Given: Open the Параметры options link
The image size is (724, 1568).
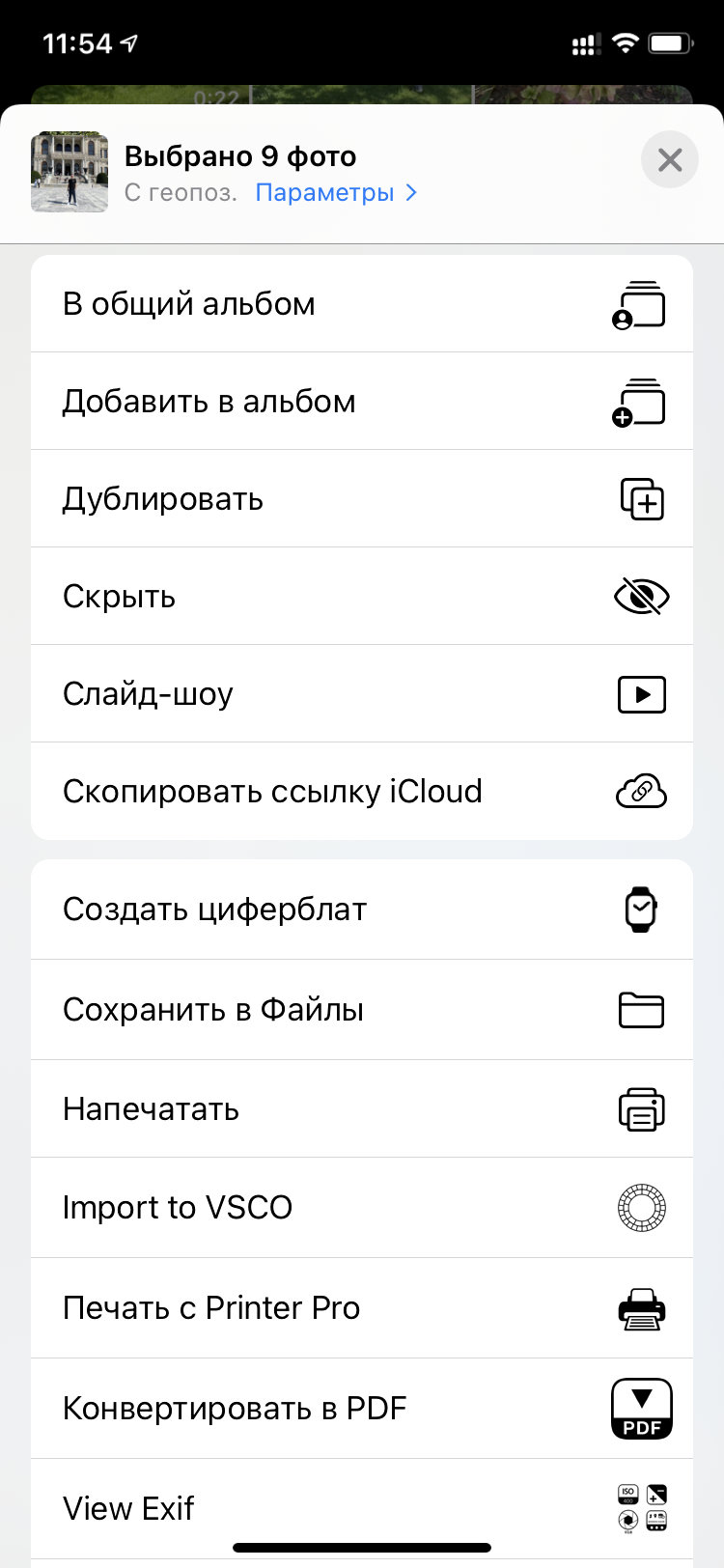Looking at the screenshot, I should (x=334, y=193).
